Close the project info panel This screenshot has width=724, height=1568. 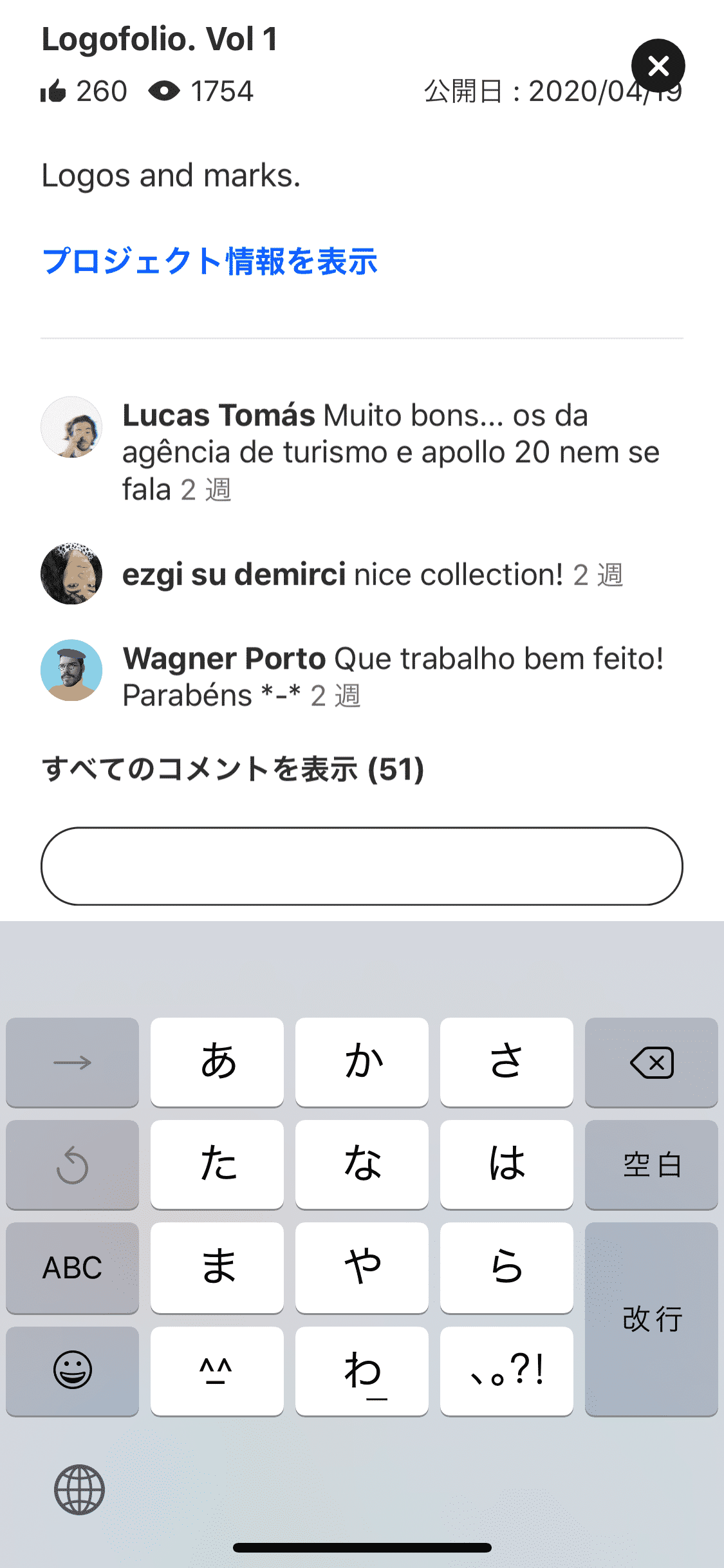pos(658,66)
